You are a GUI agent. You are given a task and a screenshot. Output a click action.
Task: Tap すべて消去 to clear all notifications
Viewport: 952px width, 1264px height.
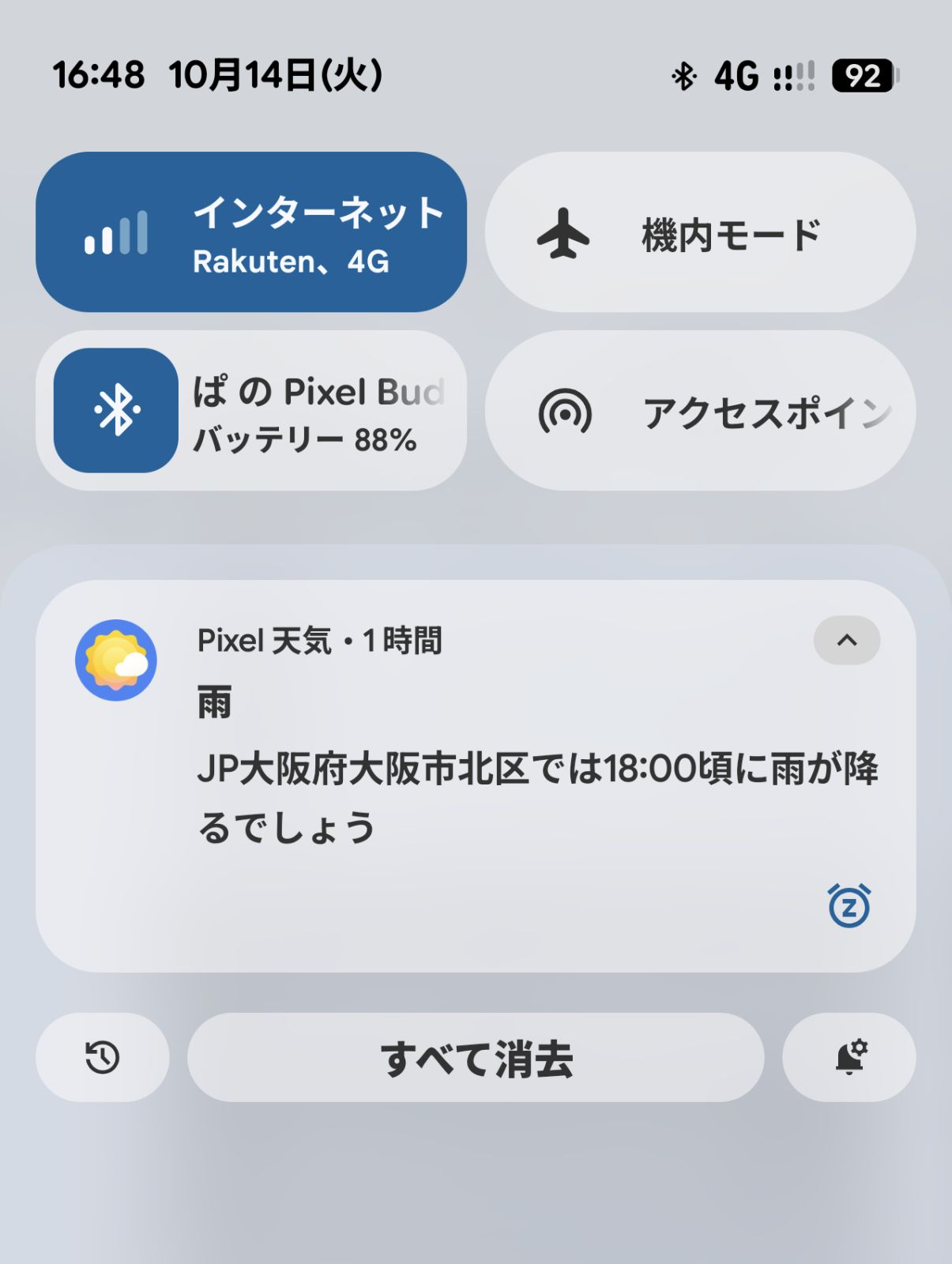(476, 1058)
